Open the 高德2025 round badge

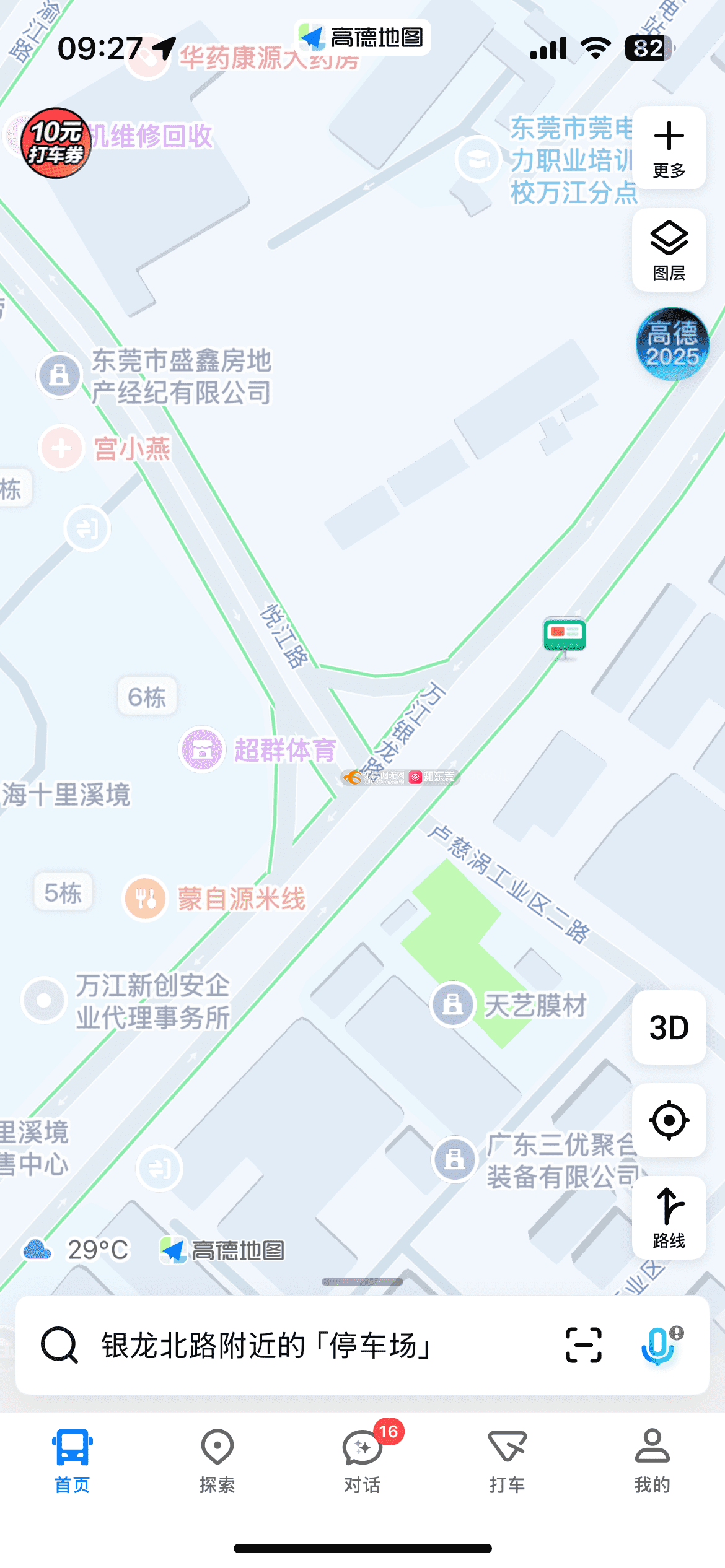[x=672, y=343]
